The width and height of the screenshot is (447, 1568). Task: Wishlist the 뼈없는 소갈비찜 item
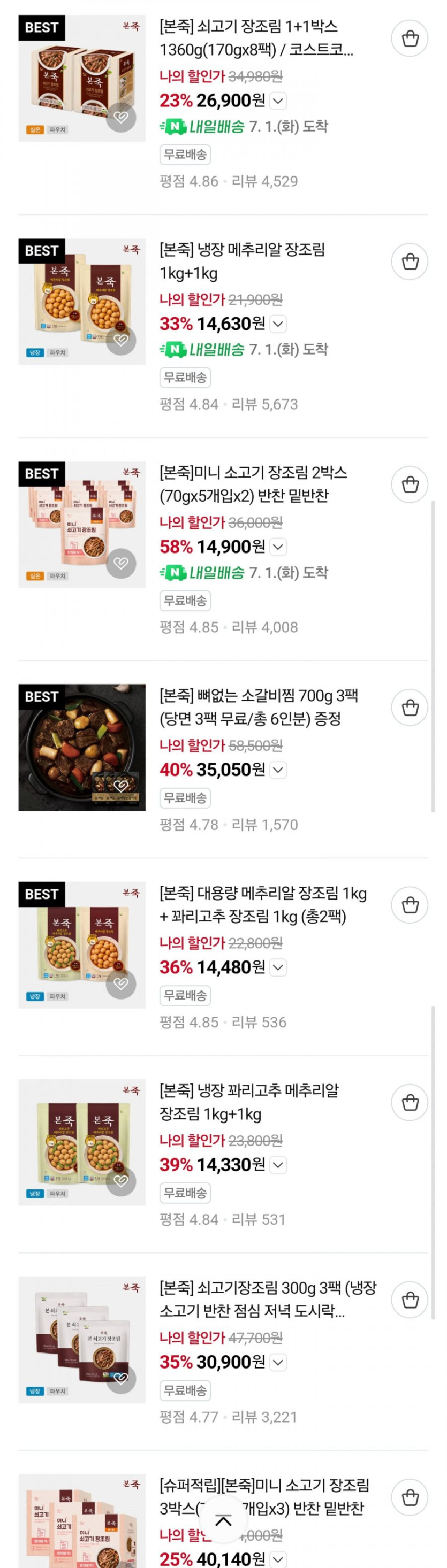click(120, 786)
